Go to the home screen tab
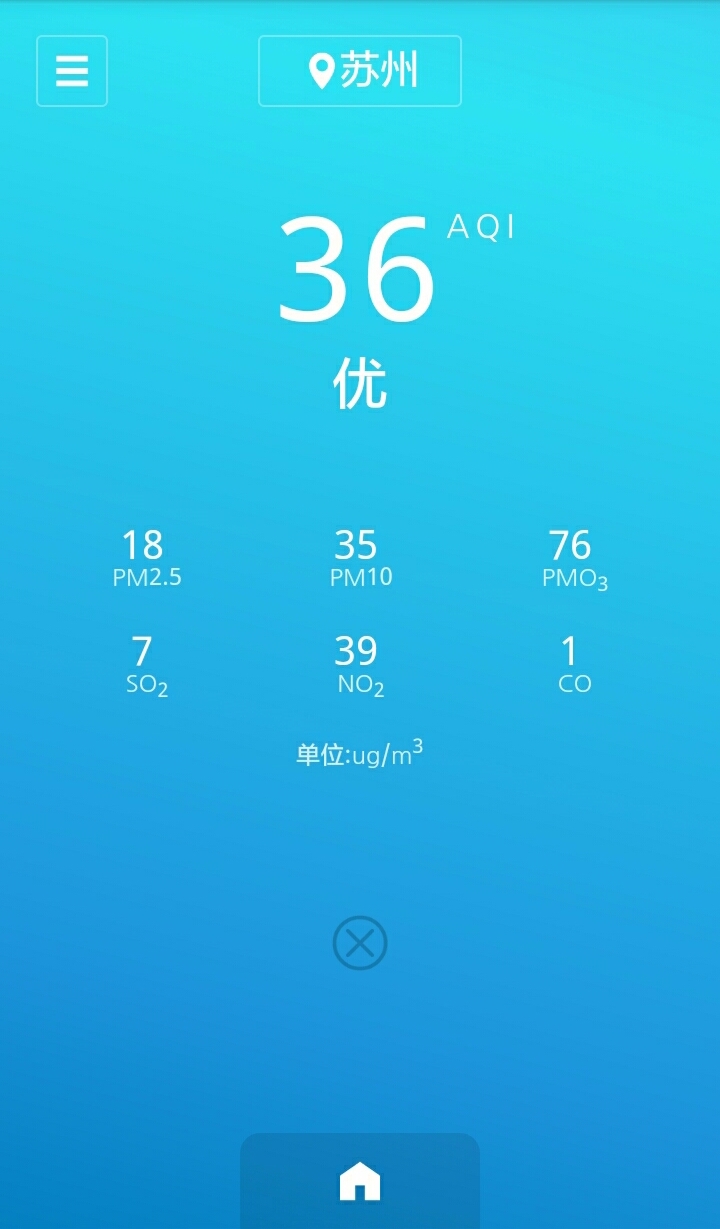The height and width of the screenshot is (1229, 720). [x=360, y=1181]
